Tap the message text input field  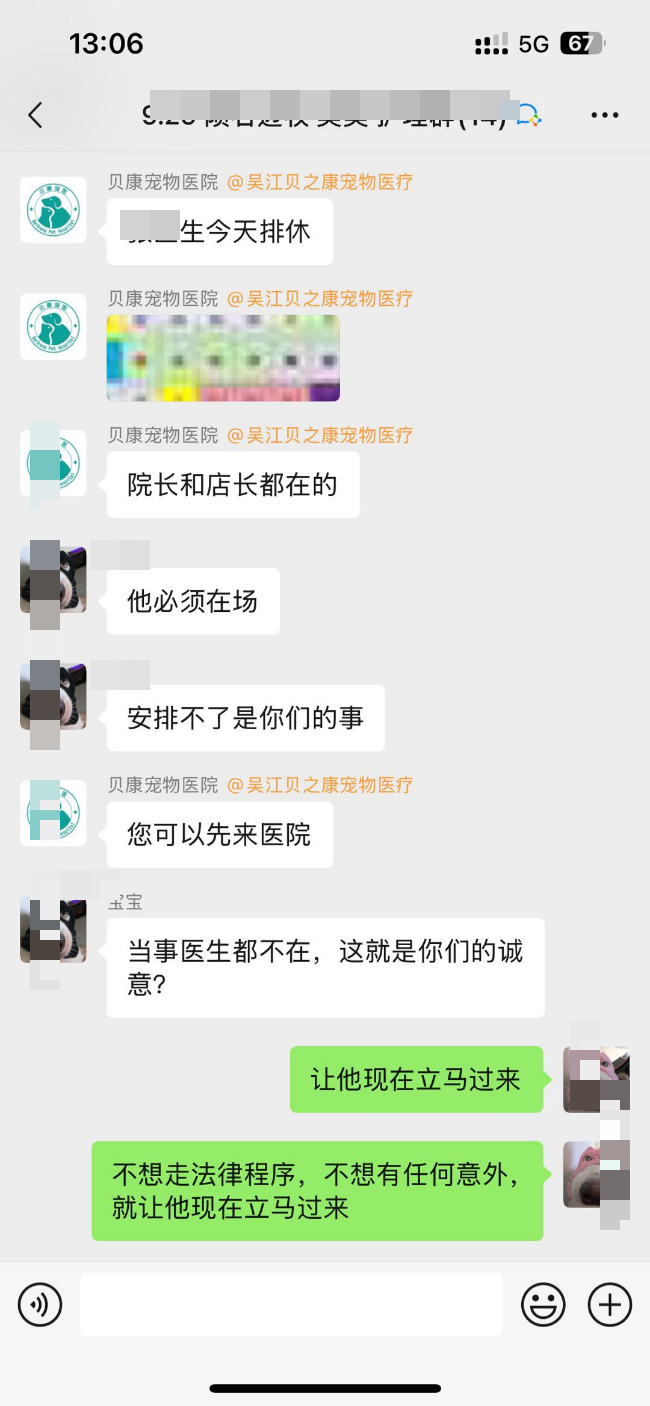[x=291, y=1304]
